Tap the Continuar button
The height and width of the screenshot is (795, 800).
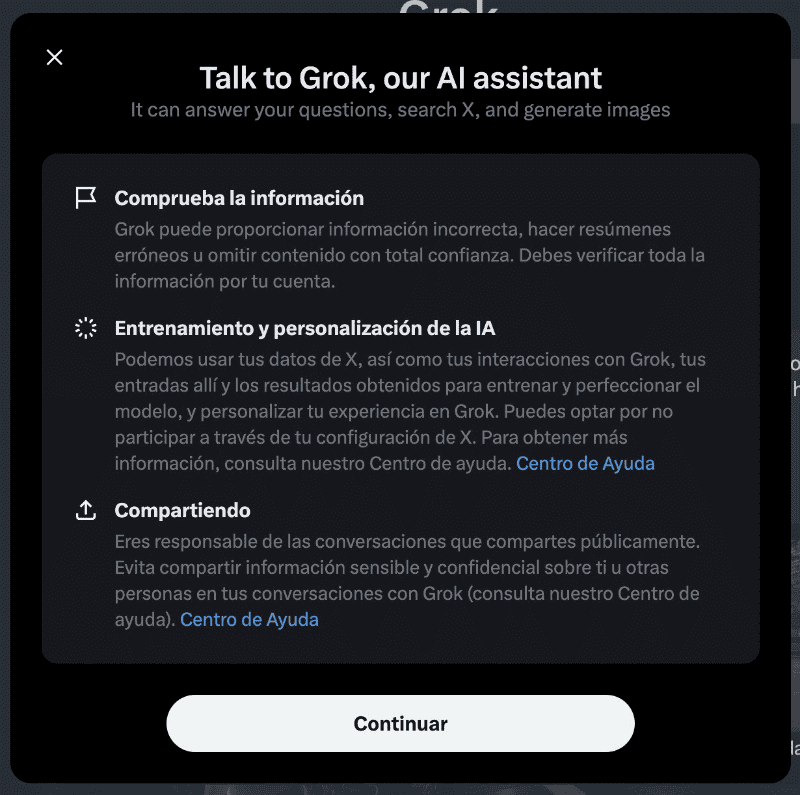pyautogui.click(x=400, y=723)
